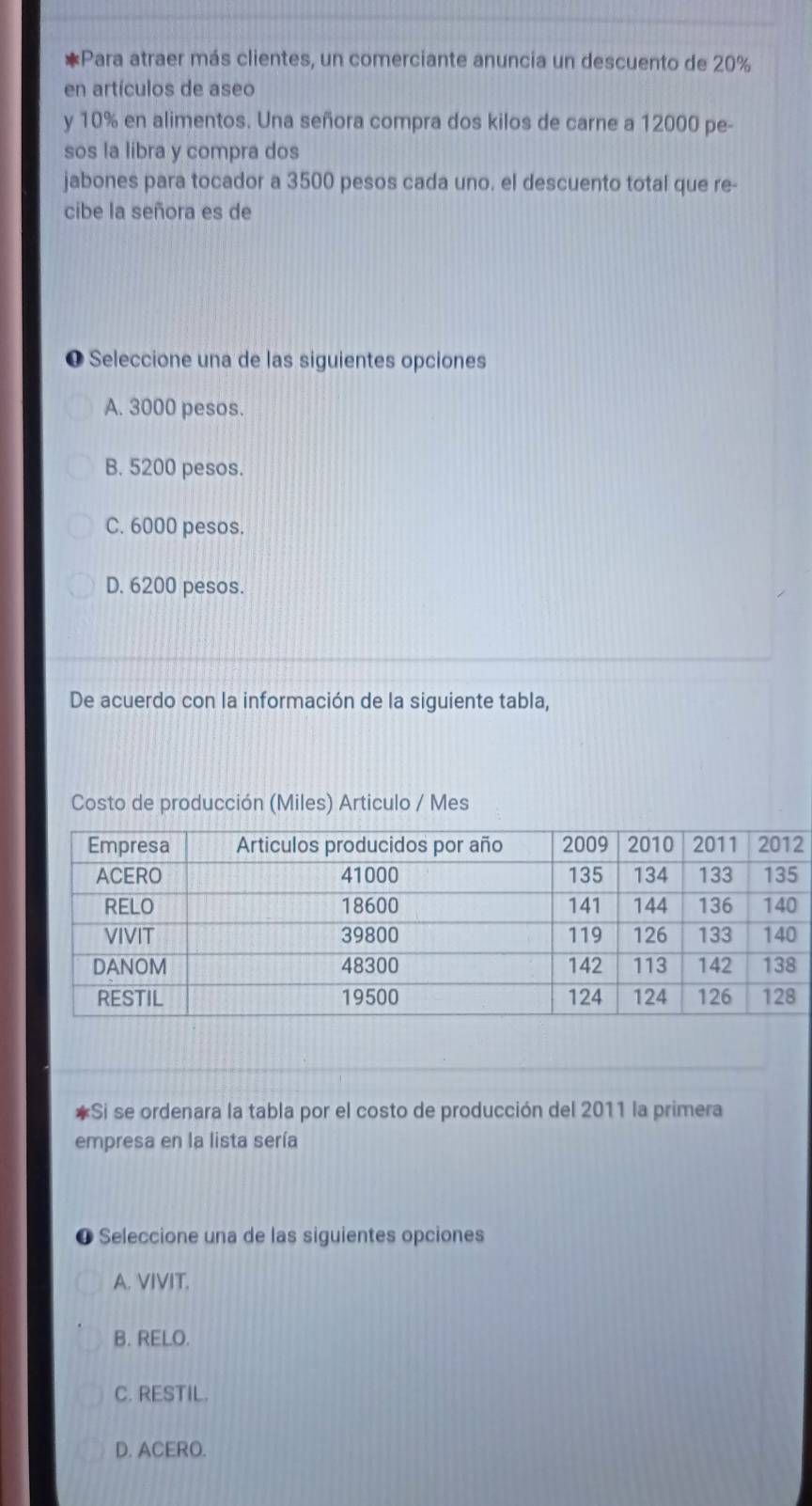
Task: Select answer A. 3000 pesos
Action: [79, 408]
